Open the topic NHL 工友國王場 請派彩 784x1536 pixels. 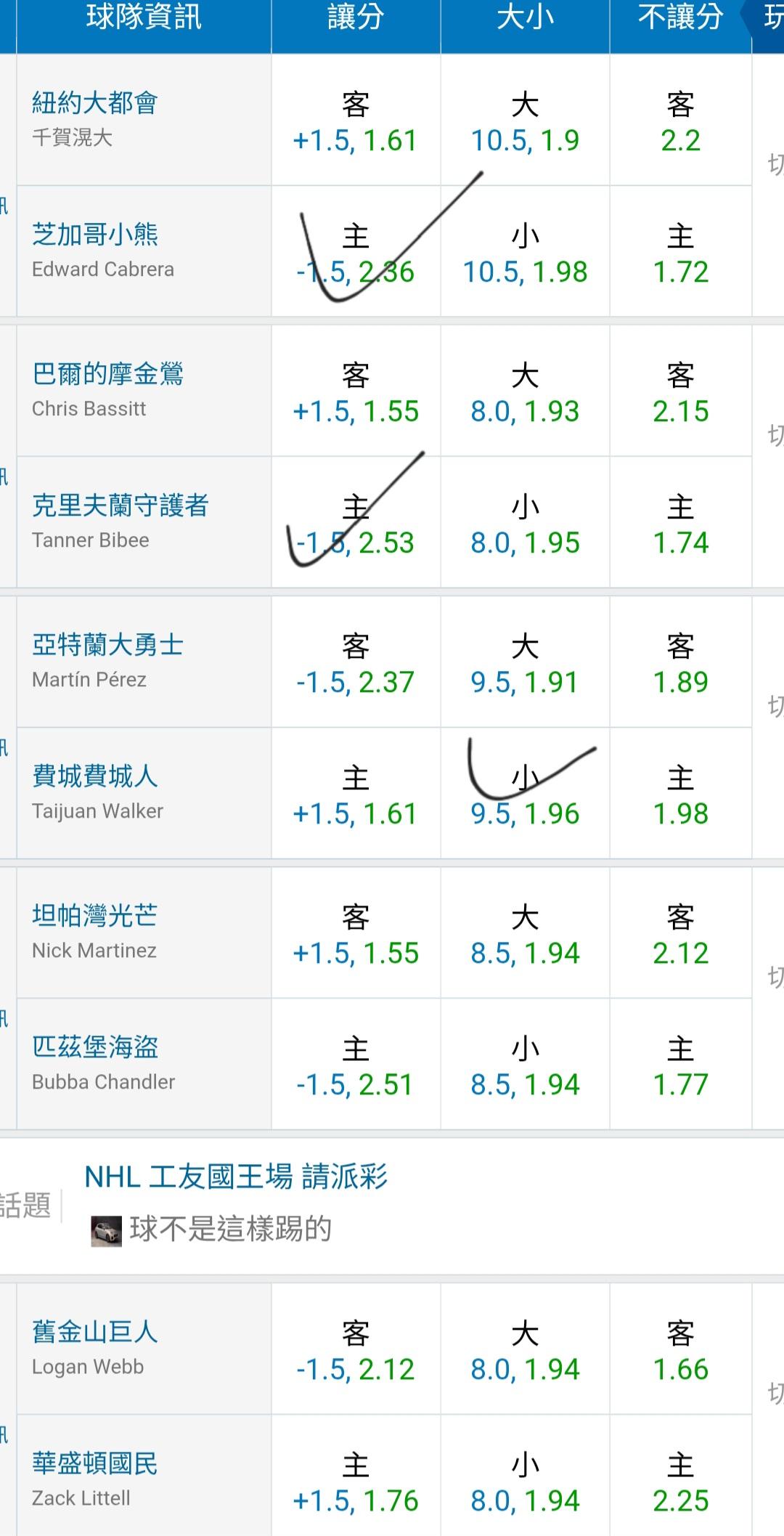[x=236, y=1177]
